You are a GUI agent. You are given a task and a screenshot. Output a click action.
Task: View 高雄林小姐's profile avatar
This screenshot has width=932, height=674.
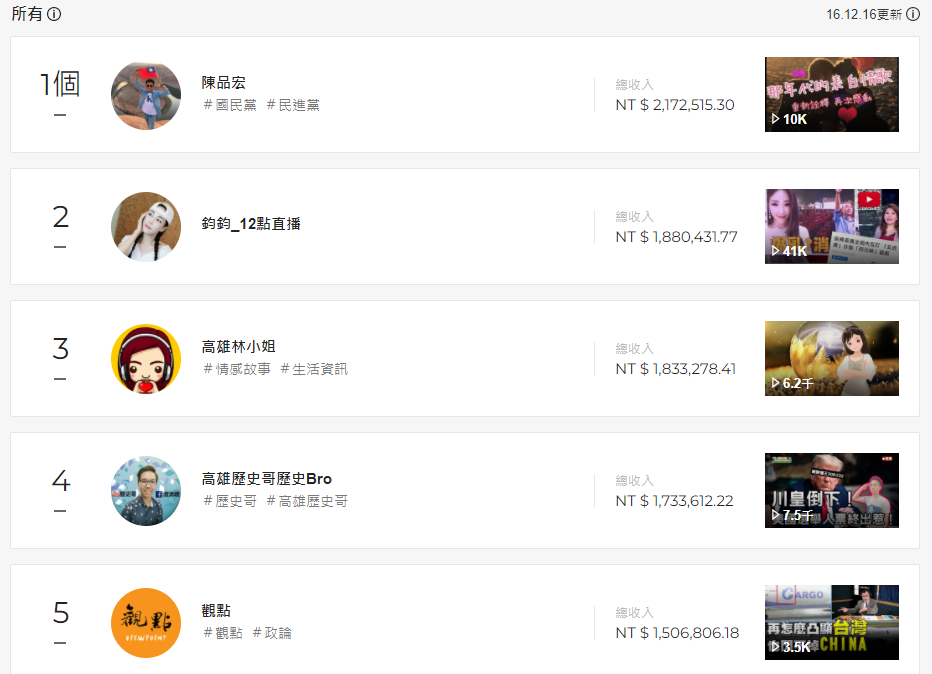[146, 359]
